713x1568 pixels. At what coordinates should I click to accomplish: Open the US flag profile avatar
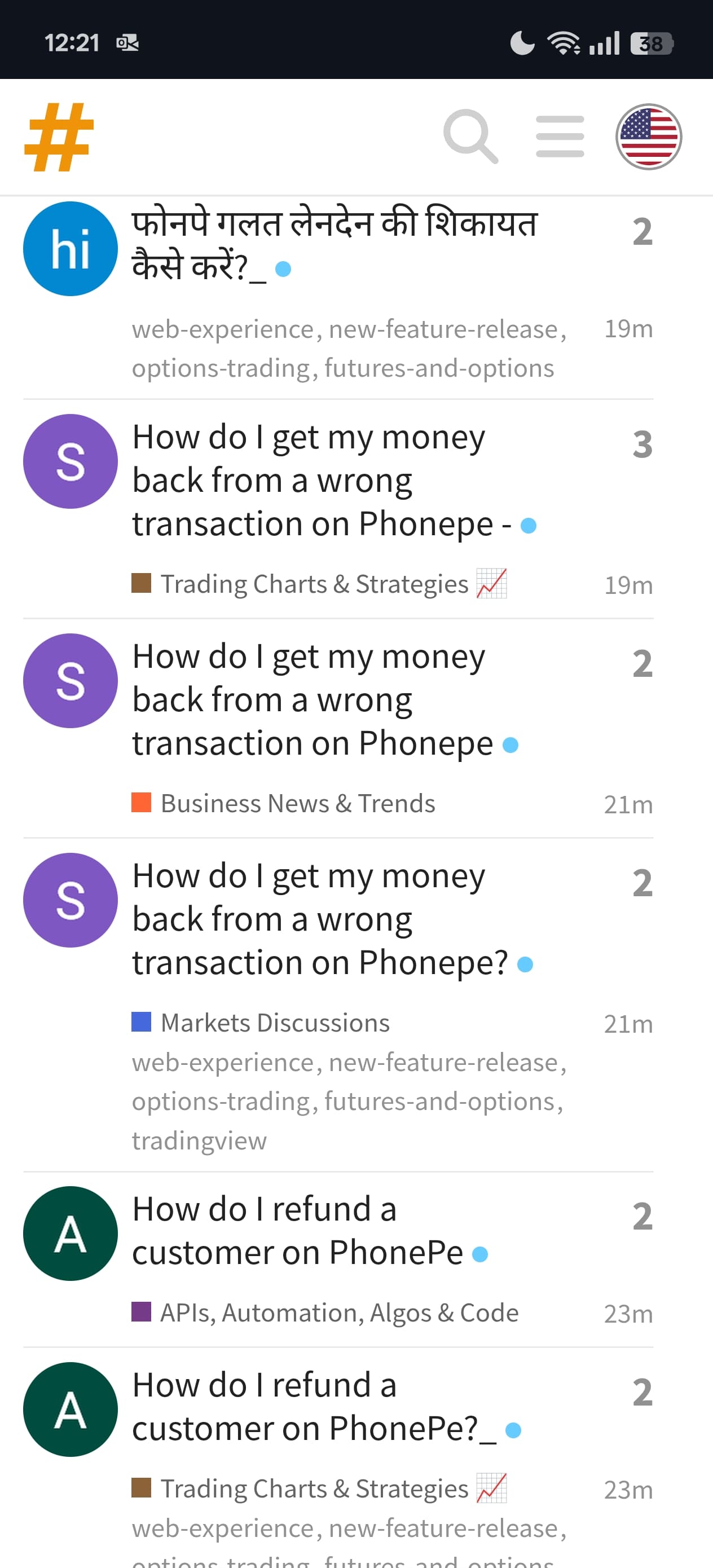pyautogui.click(x=649, y=137)
